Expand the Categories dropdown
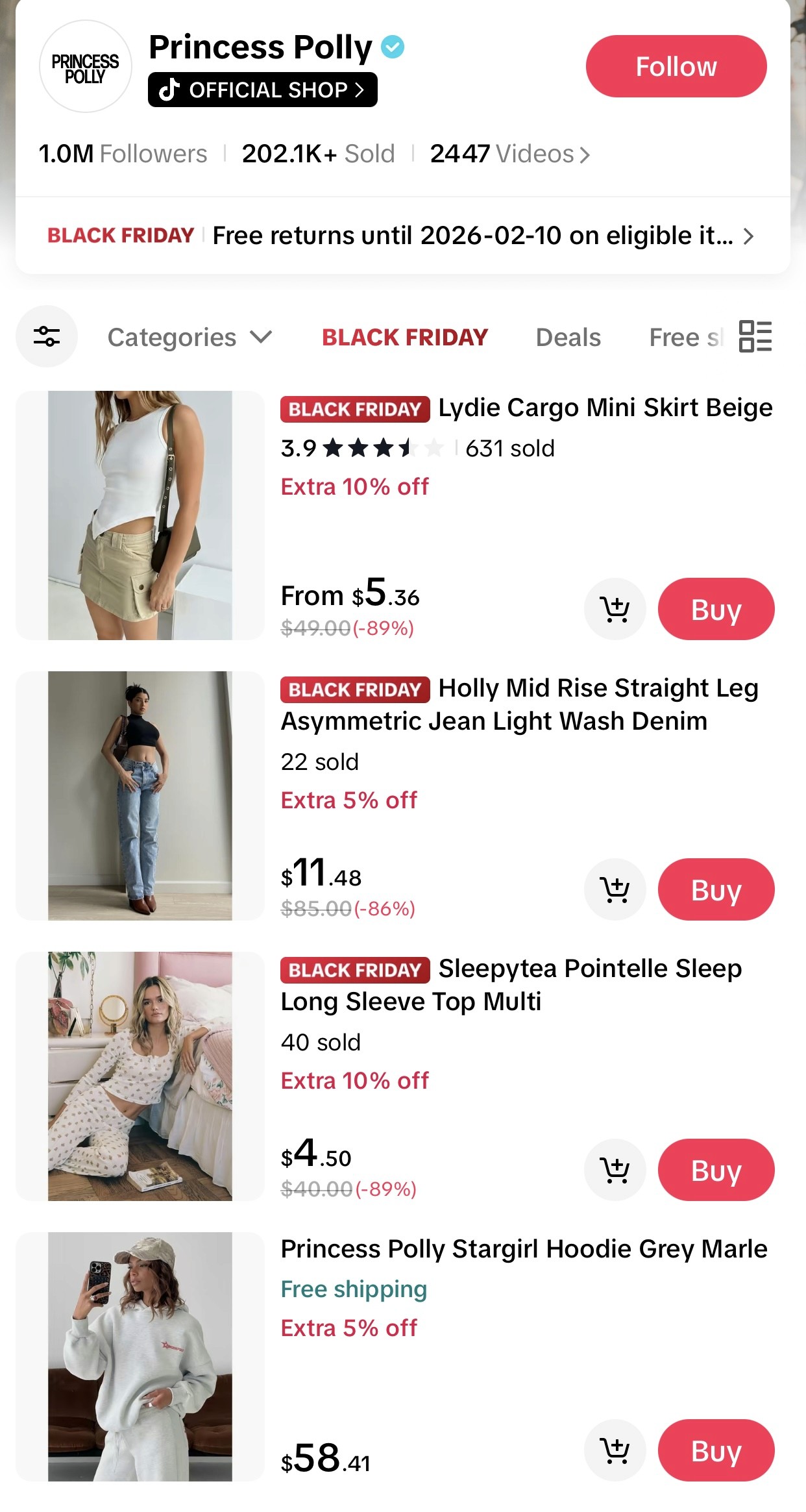This screenshot has height=1512, width=806. point(188,337)
